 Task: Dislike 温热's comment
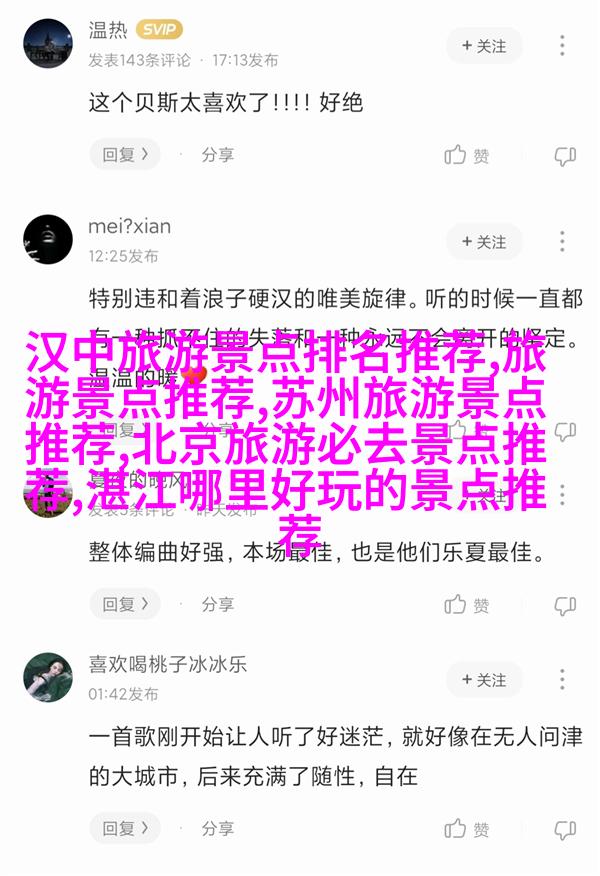[565, 156]
